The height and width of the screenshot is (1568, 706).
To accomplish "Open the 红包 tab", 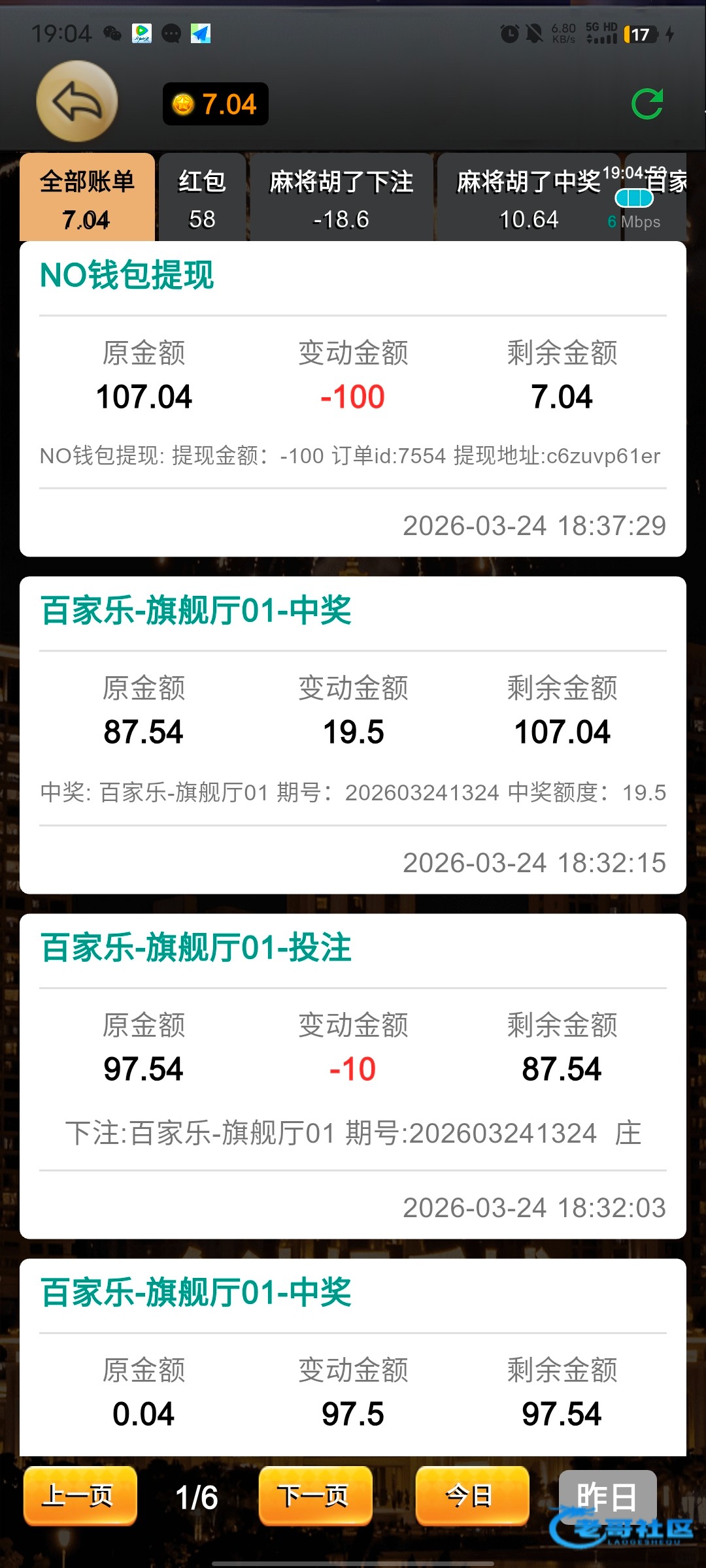I will pyautogui.click(x=202, y=199).
